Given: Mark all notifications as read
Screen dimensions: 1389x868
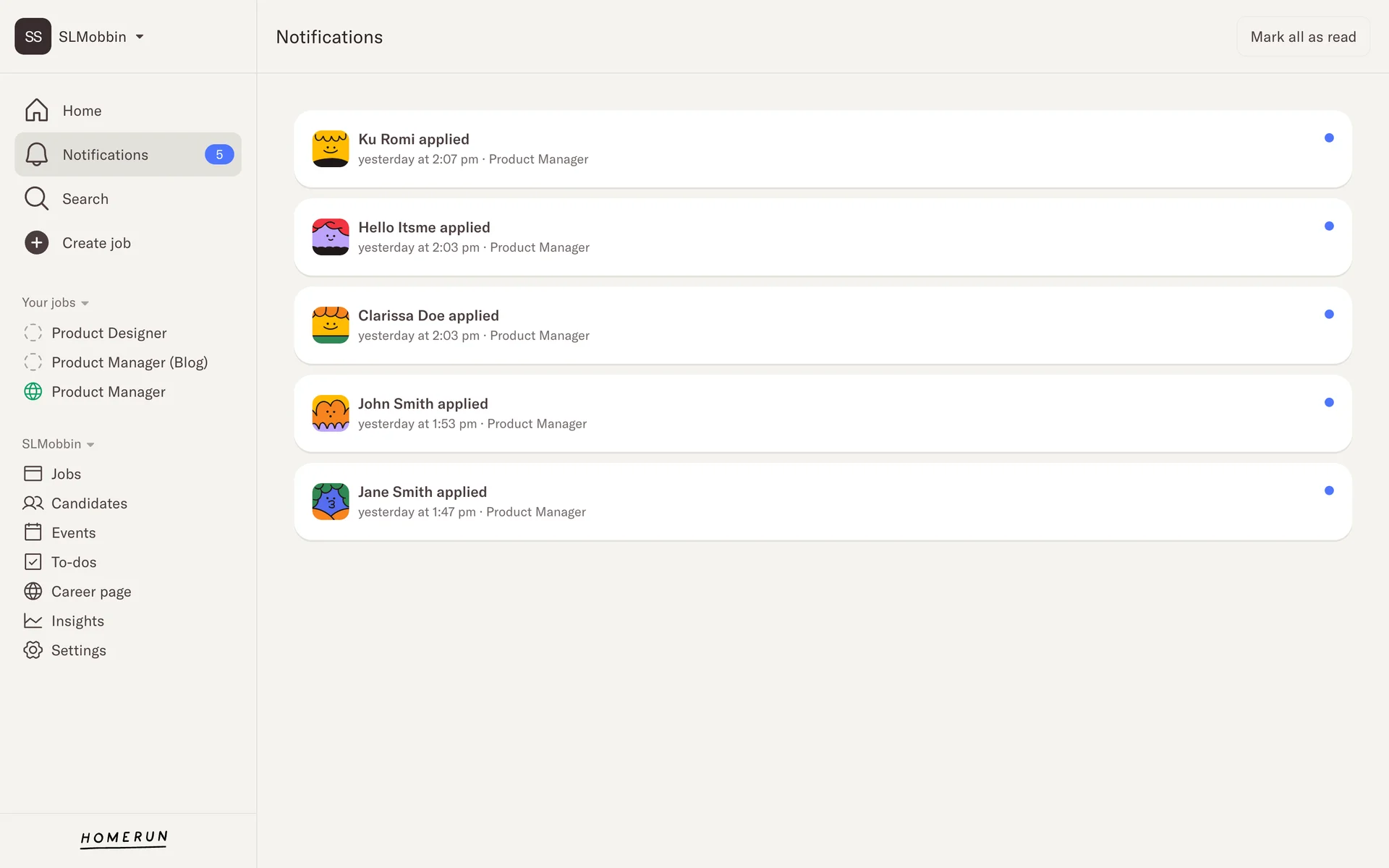Looking at the screenshot, I should coord(1303,37).
